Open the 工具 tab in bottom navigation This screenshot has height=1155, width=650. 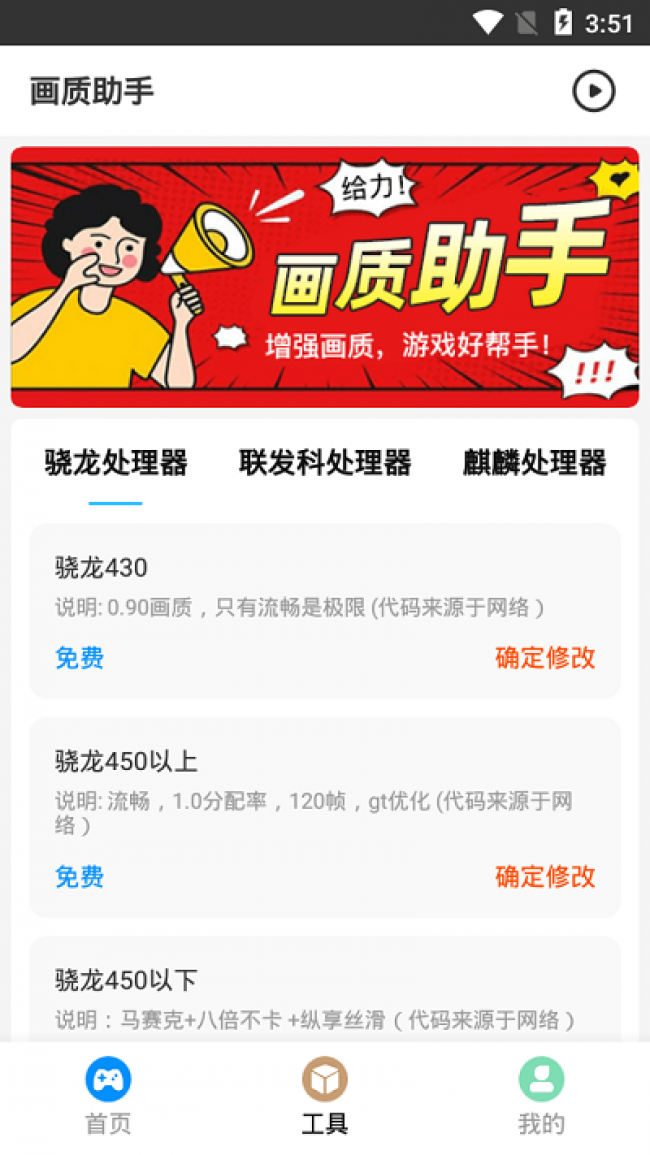click(x=325, y=1096)
